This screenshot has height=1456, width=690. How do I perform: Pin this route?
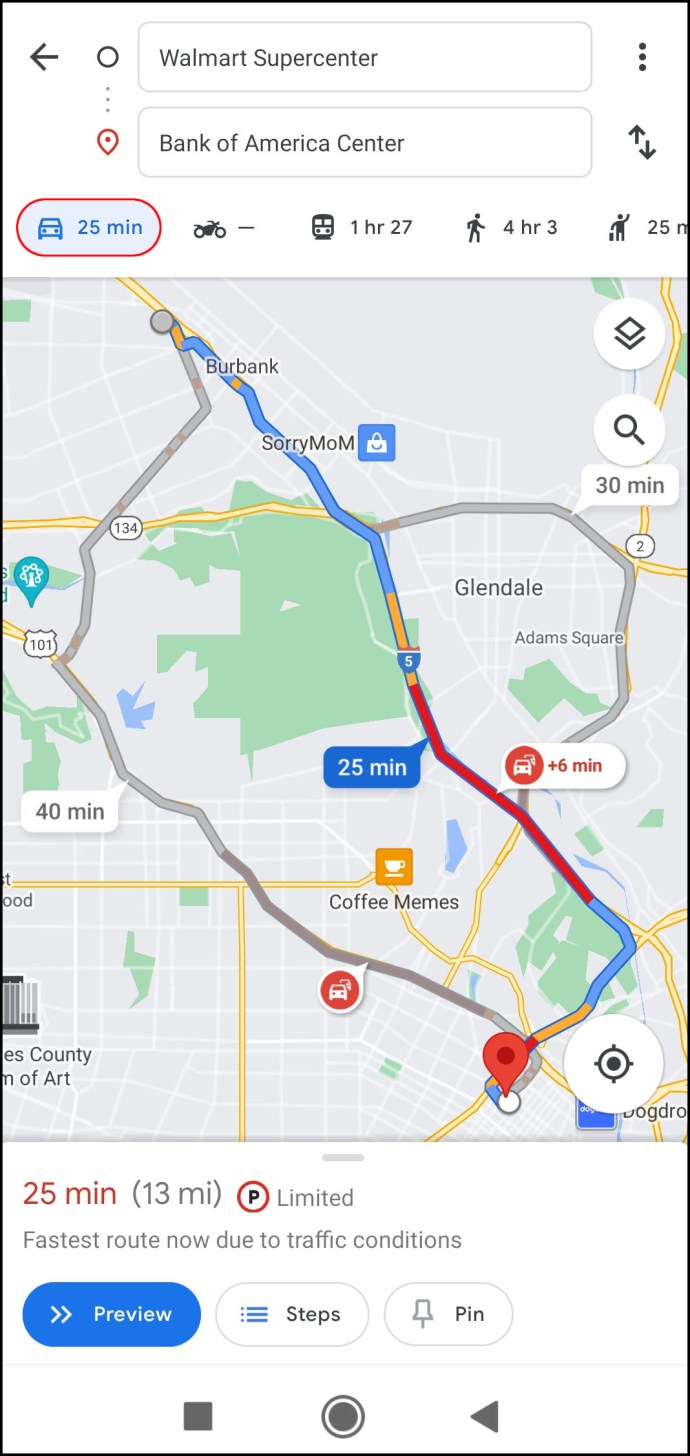pos(448,1314)
